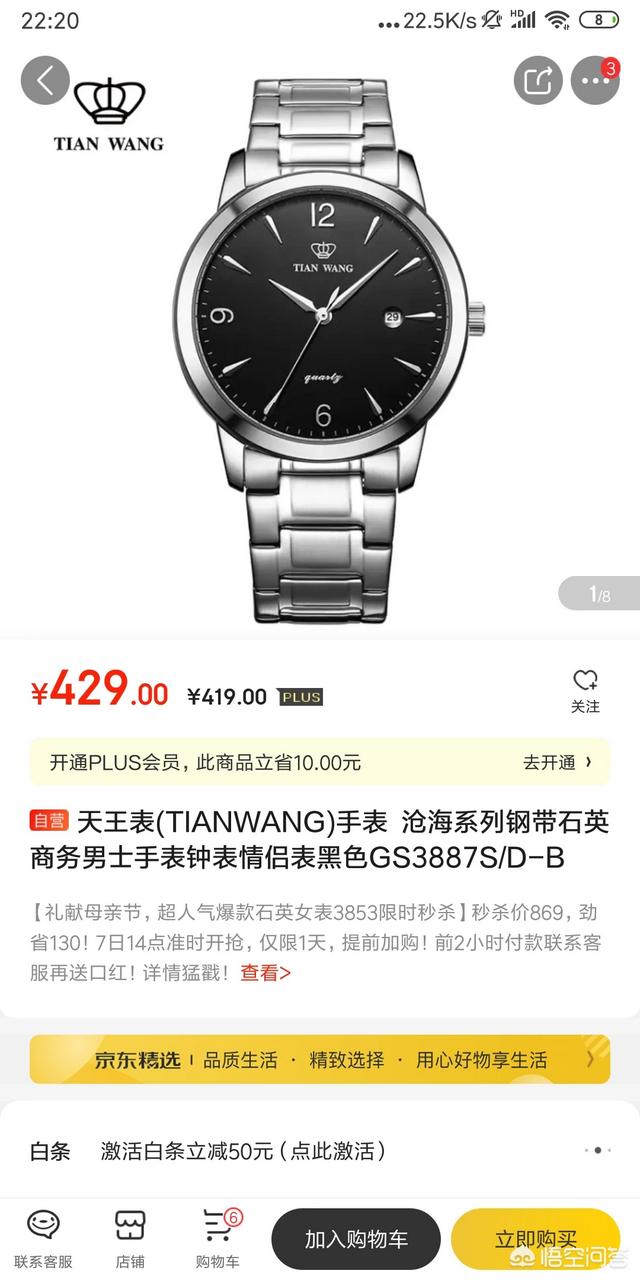
Task: Open the 购物车 shopping cart
Action: [x=217, y=1238]
